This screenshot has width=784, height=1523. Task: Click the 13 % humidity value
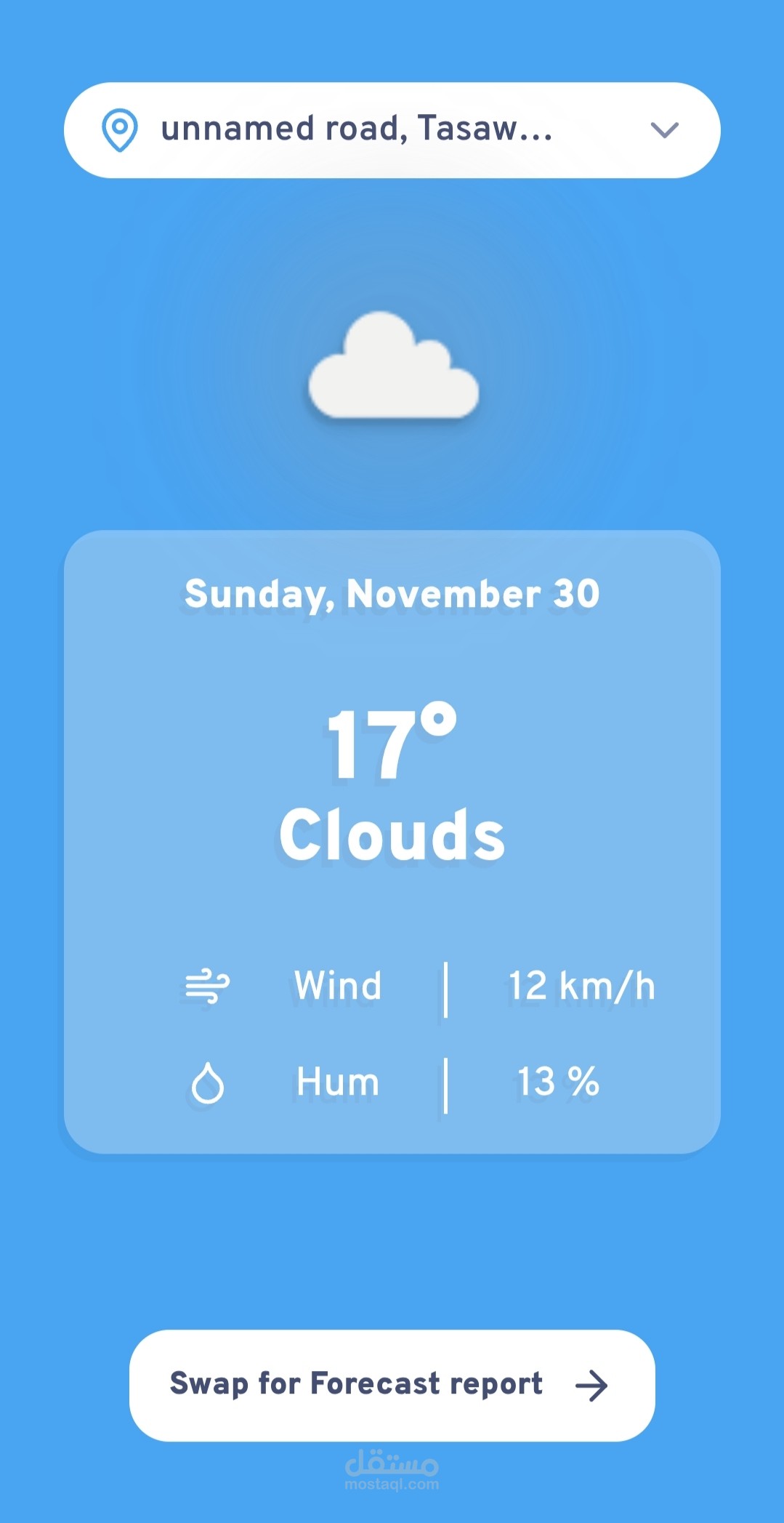[x=558, y=1081]
